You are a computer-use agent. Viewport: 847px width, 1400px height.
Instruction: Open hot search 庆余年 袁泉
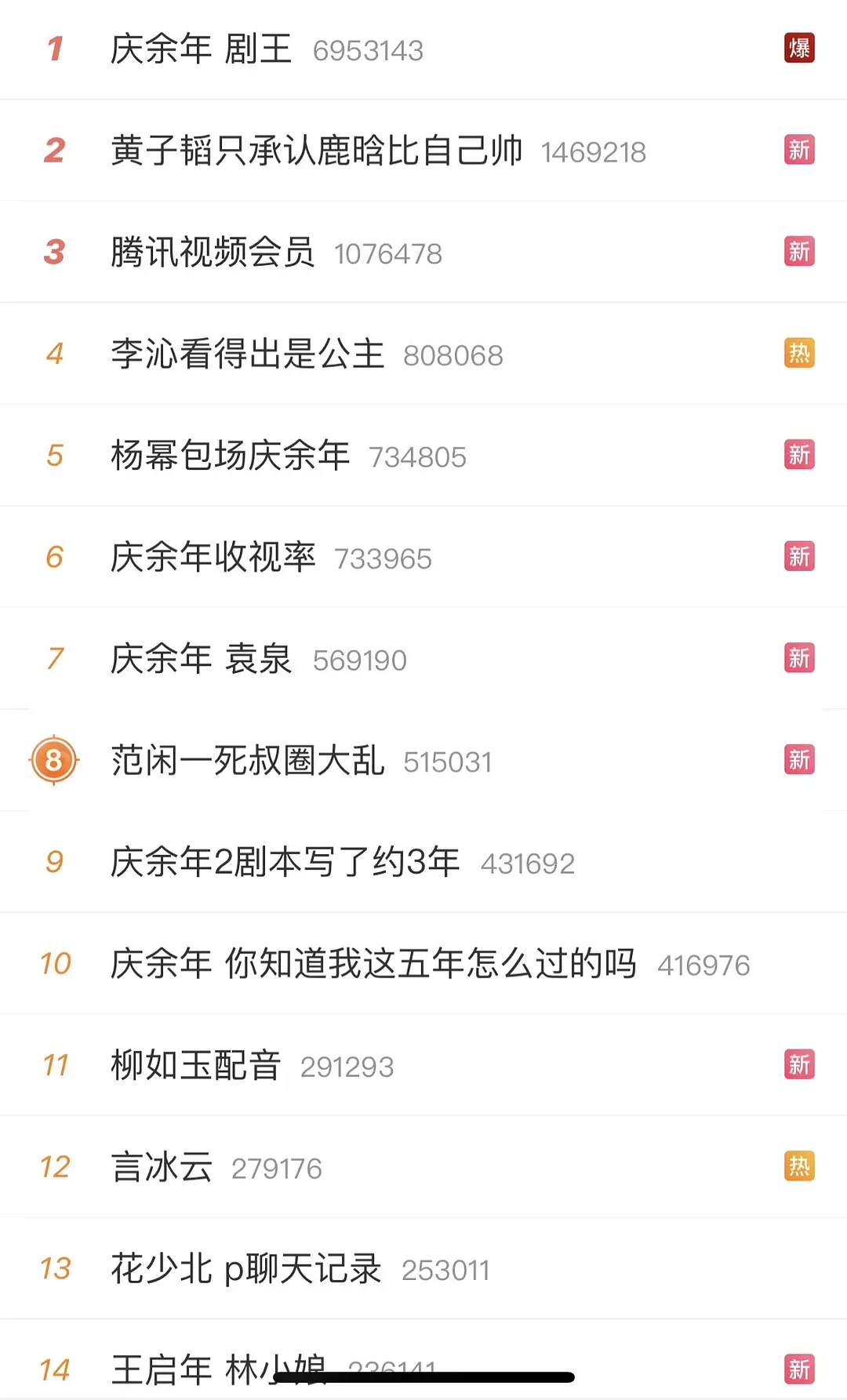[x=201, y=659]
